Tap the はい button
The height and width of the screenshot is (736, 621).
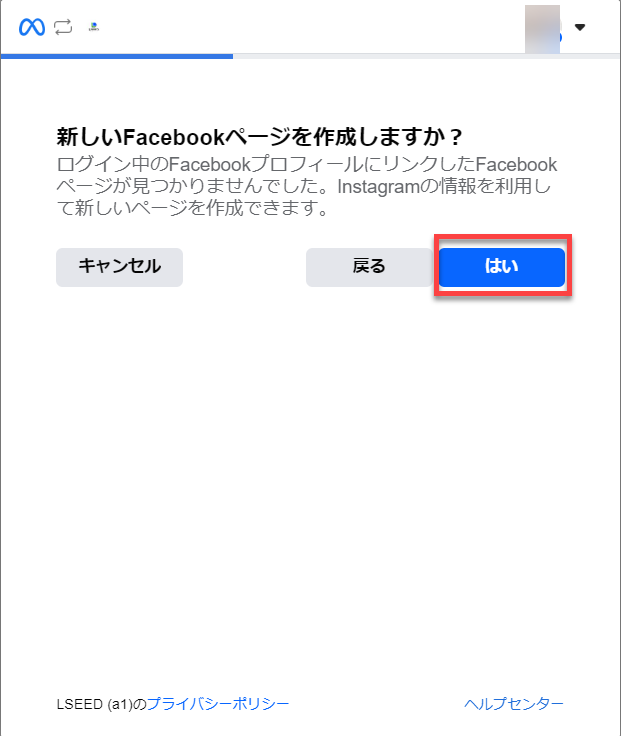pos(502,266)
